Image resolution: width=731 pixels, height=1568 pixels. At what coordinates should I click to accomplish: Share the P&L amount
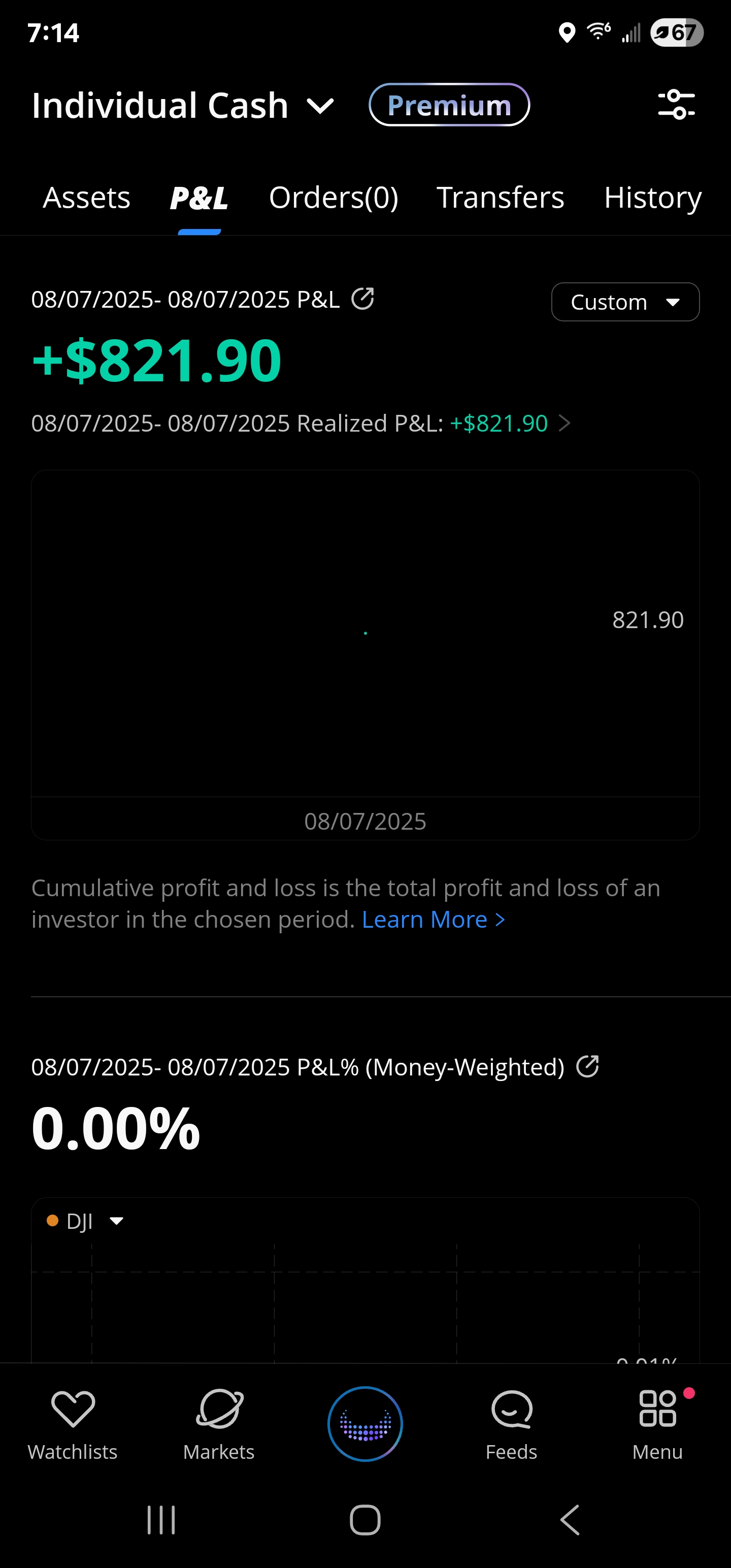click(363, 299)
